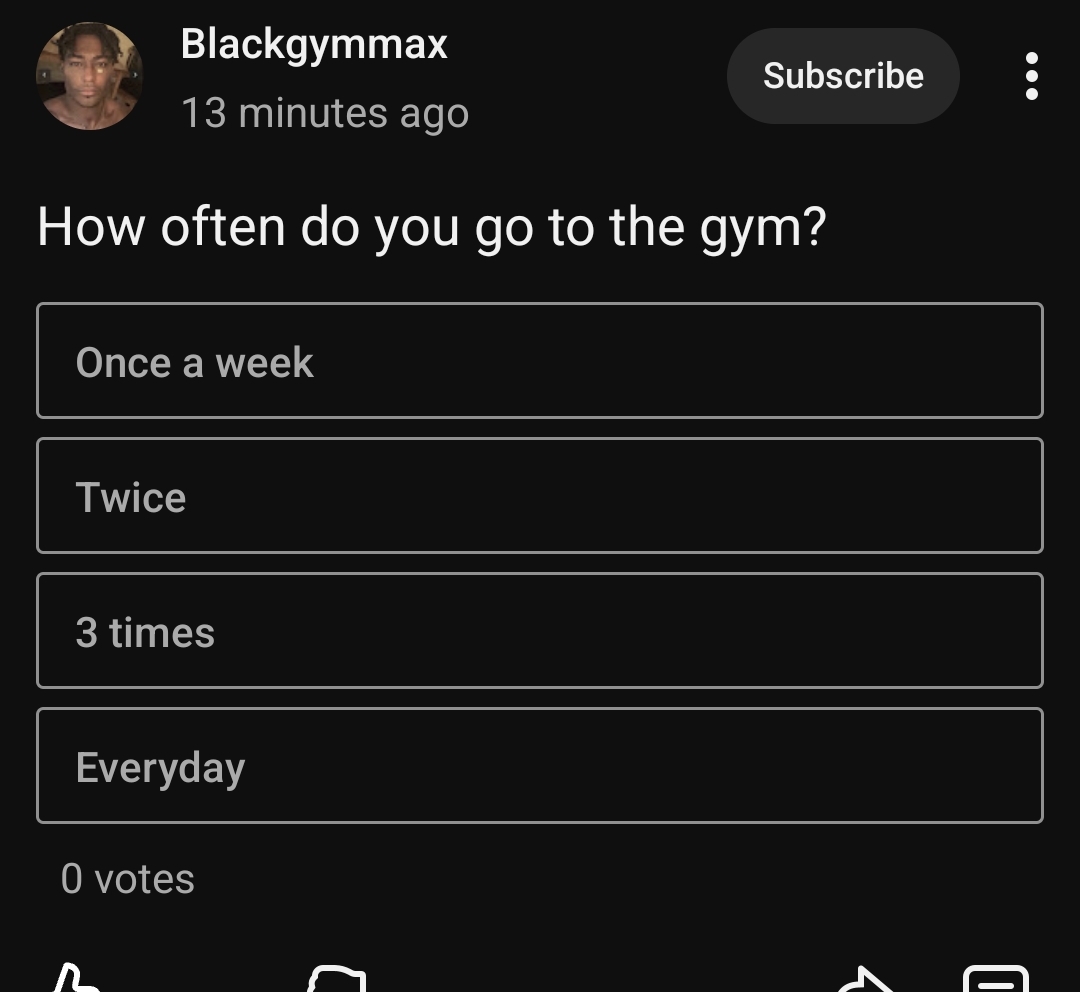Select the Twice poll option
Screen dimensions: 1080x992
click(x=539, y=495)
